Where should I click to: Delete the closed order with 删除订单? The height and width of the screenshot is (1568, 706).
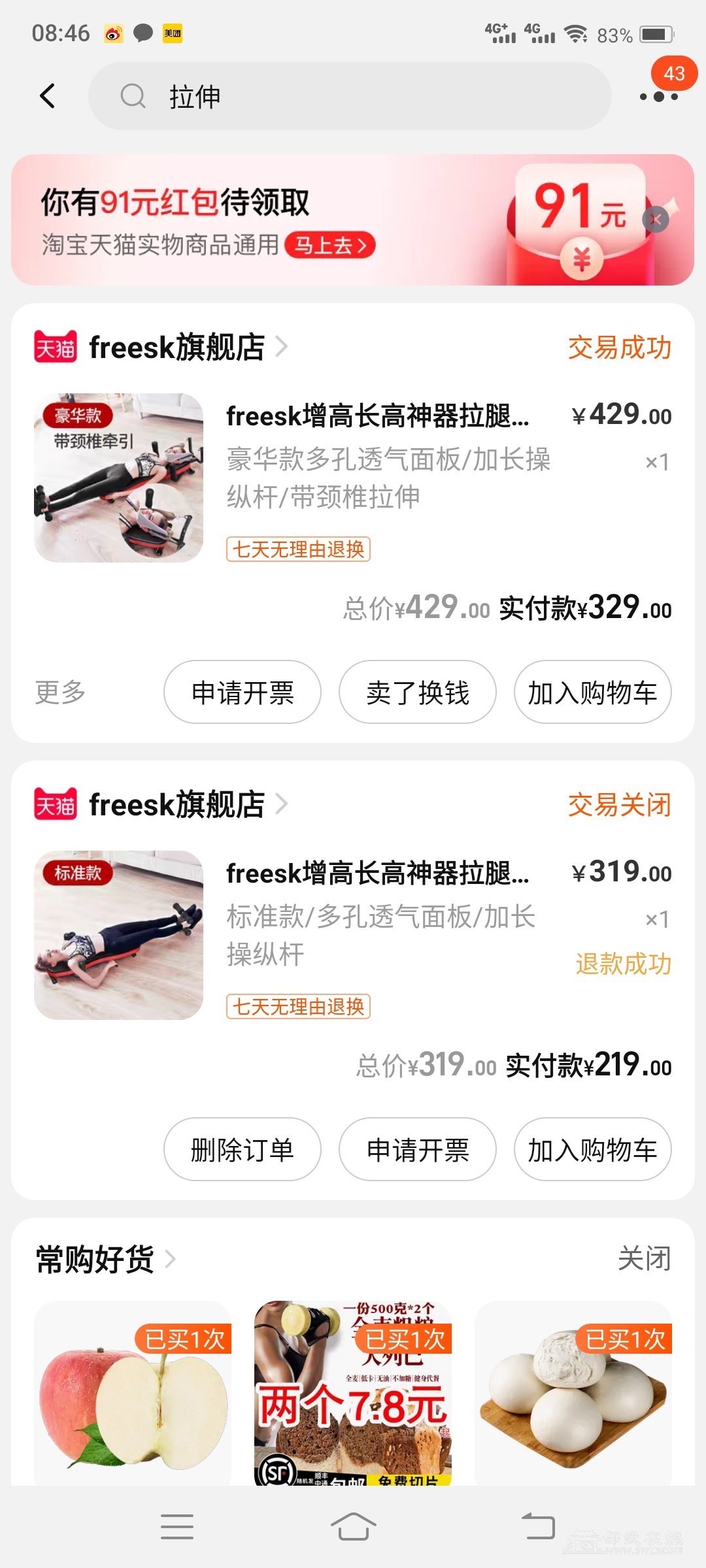pyautogui.click(x=243, y=1149)
